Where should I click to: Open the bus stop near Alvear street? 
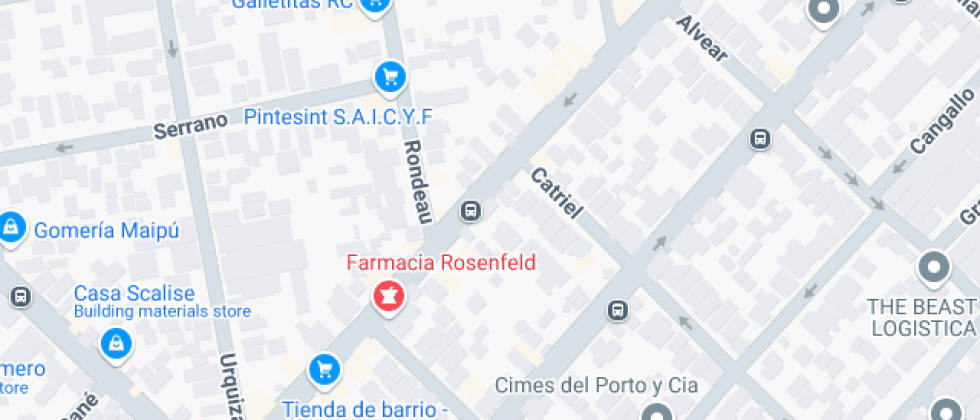(761, 139)
